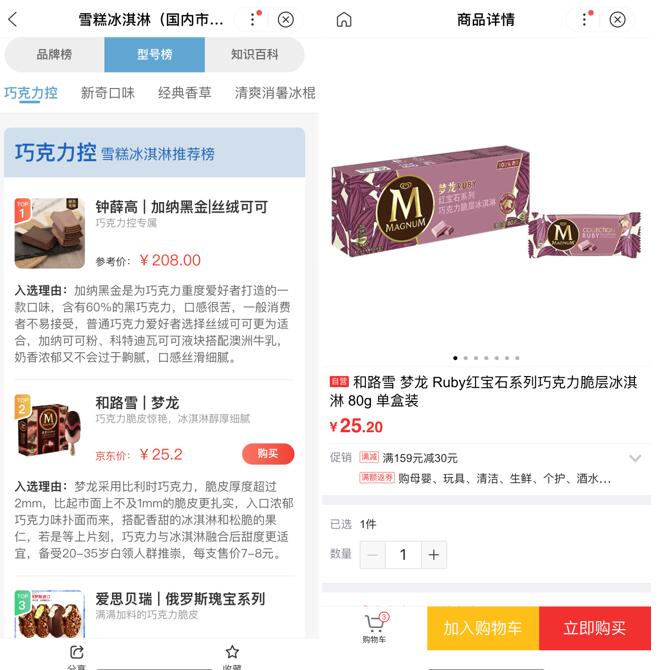This screenshot has width=659, height=670.
Task: Decrease quantity with the minus button
Action: pyautogui.click(x=372, y=554)
